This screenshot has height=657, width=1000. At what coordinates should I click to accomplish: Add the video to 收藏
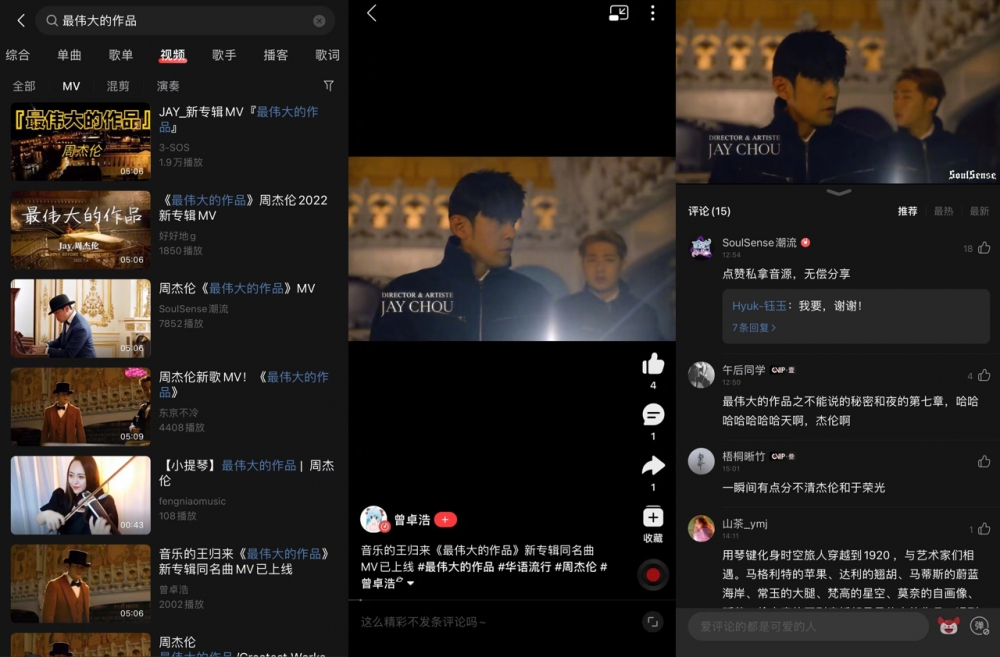point(653,518)
